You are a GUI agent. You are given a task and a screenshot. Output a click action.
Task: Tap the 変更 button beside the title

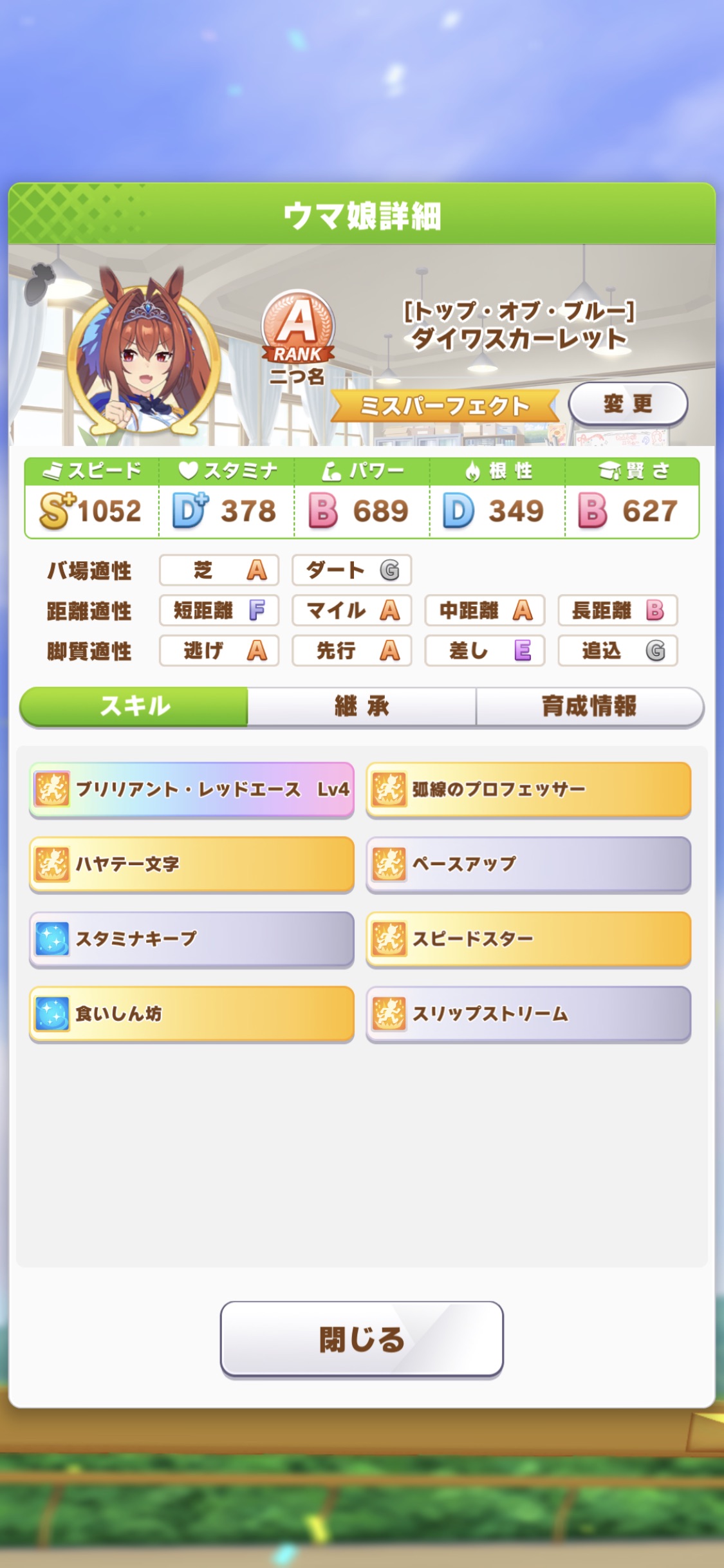(x=627, y=404)
